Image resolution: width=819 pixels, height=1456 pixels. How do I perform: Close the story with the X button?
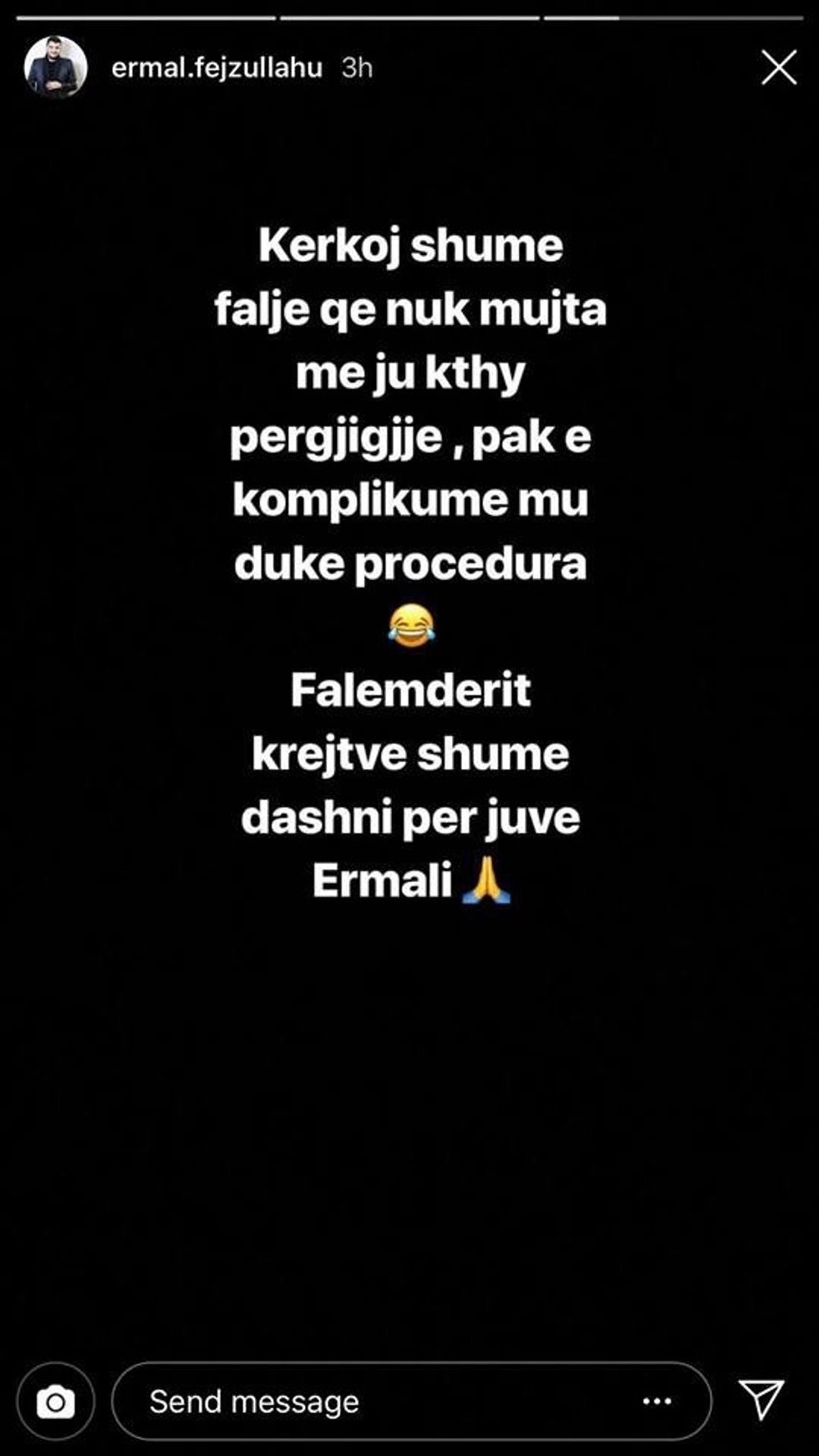tap(778, 69)
